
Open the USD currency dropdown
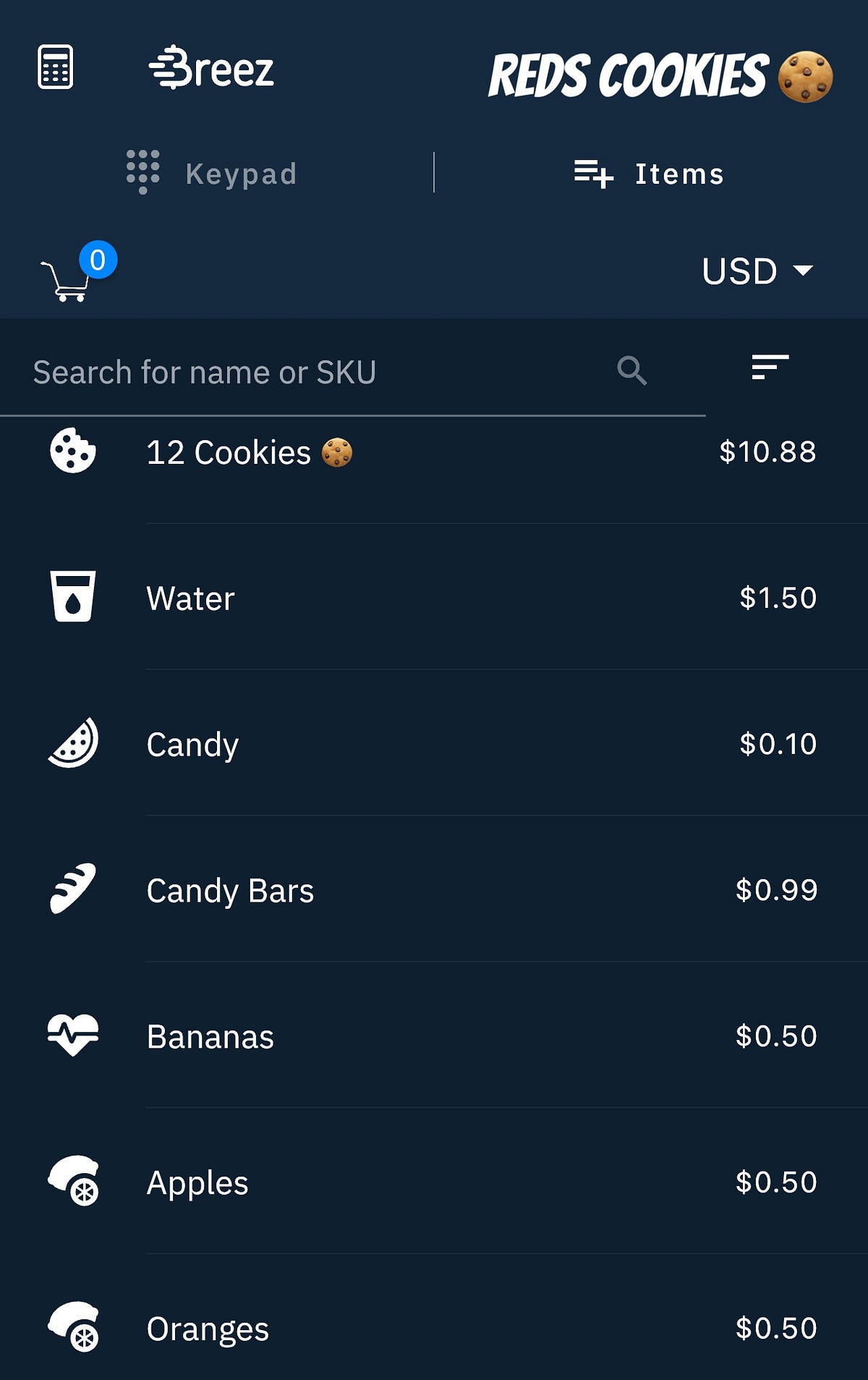click(x=736, y=271)
